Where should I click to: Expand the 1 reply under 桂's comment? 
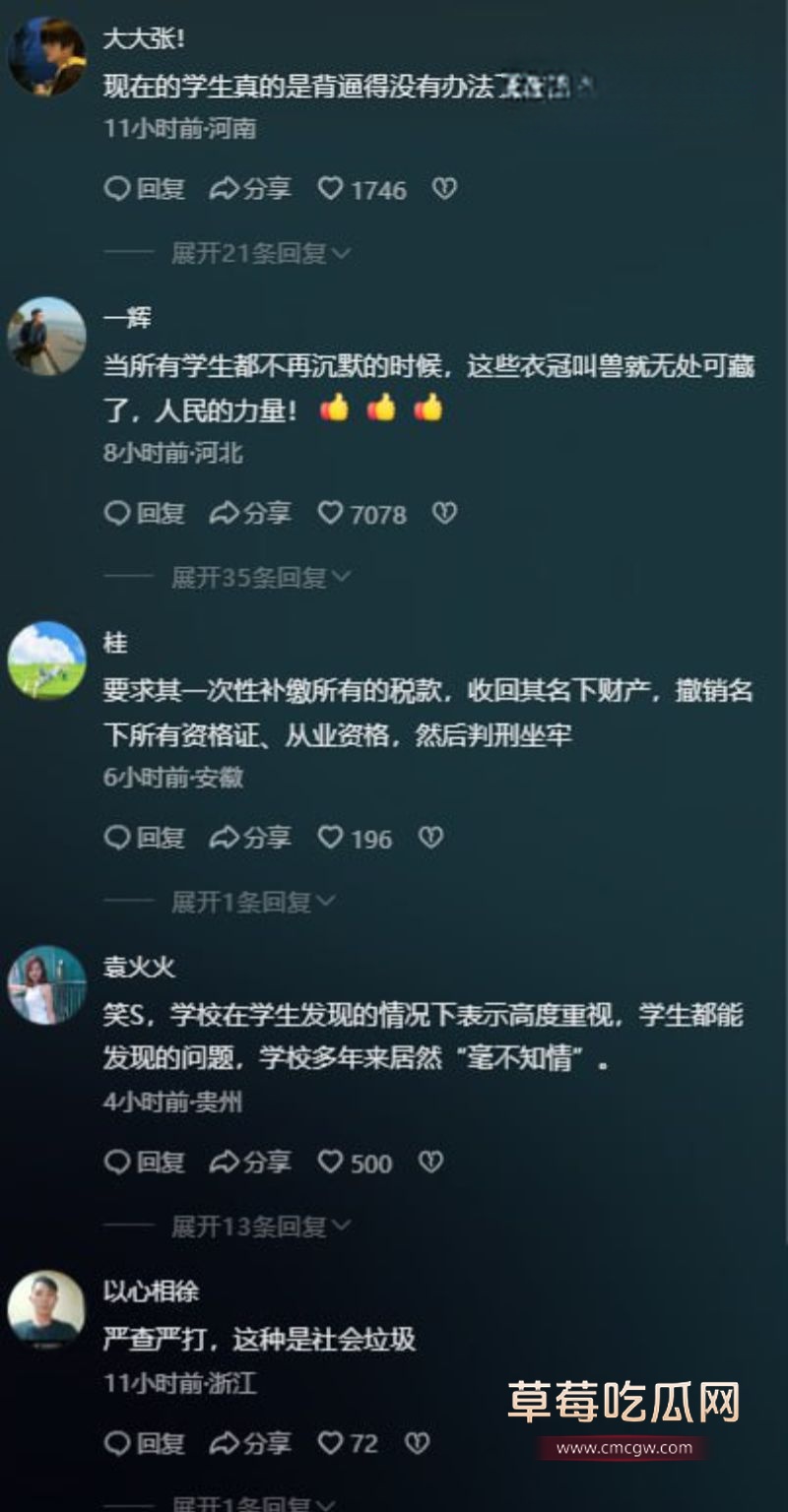click(x=251, y=902)
